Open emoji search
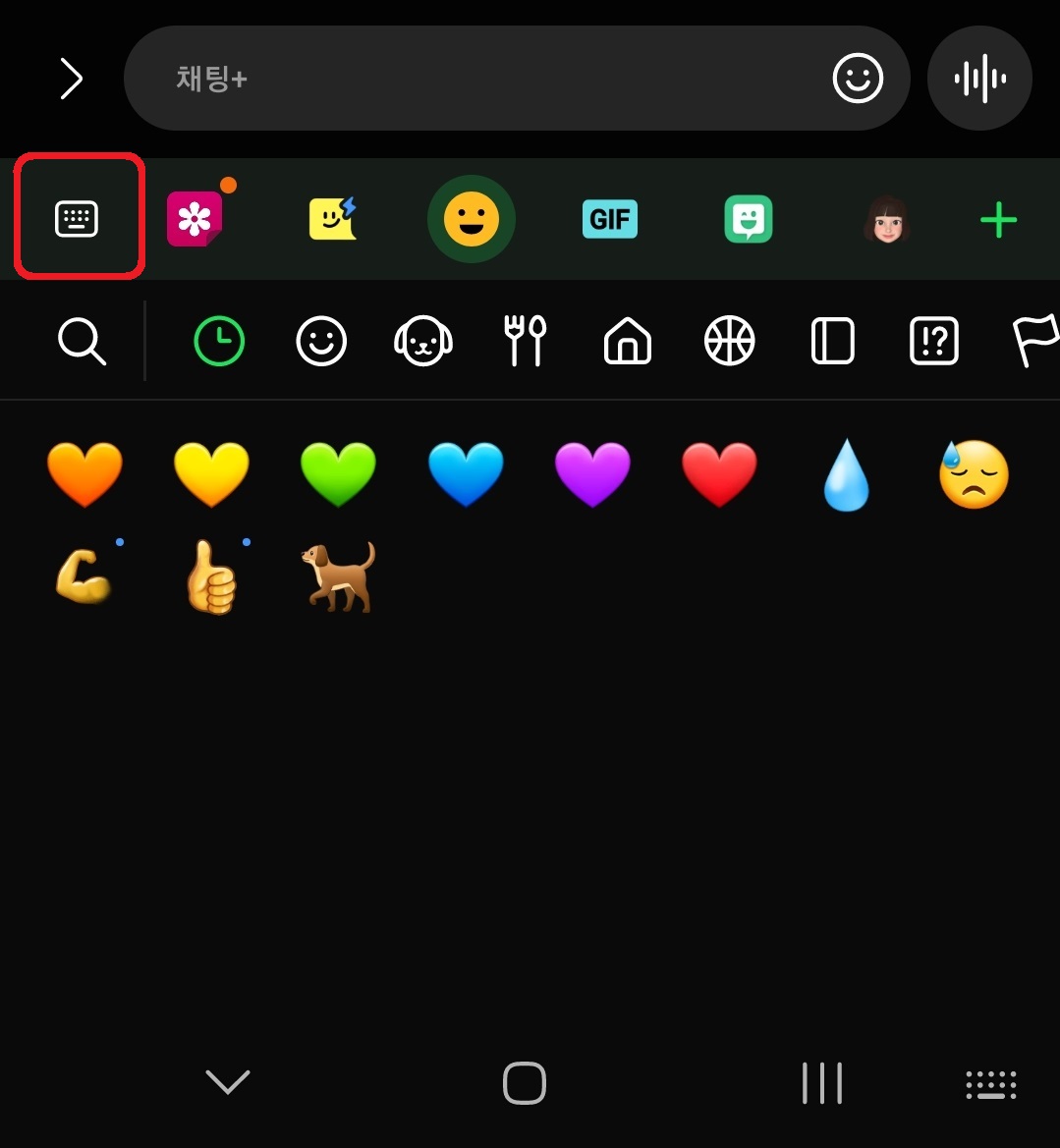Image resolution: width=1060 pixels, height=1148 pixels. [x=83, y=341]
